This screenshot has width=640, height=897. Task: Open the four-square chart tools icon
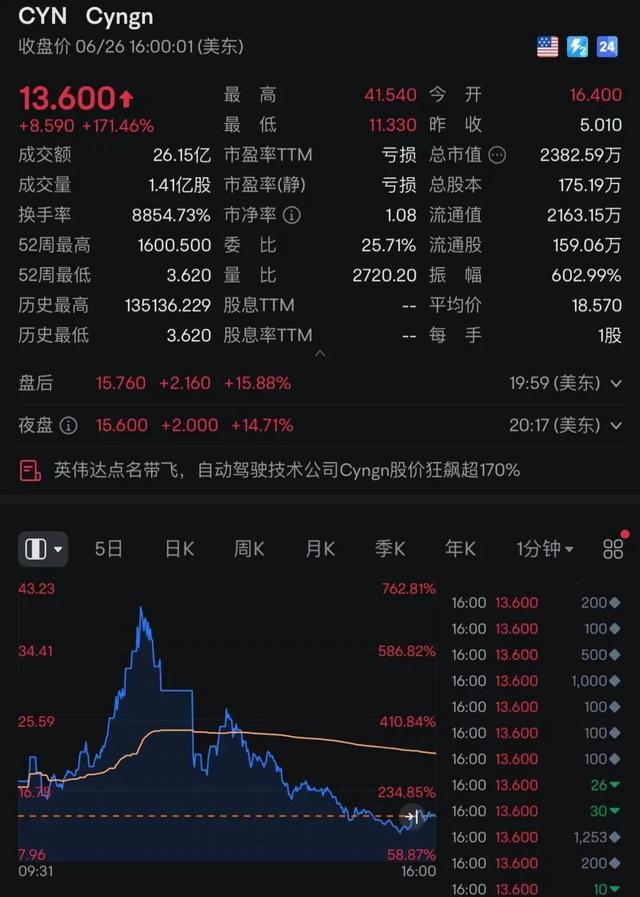(613, 548)
